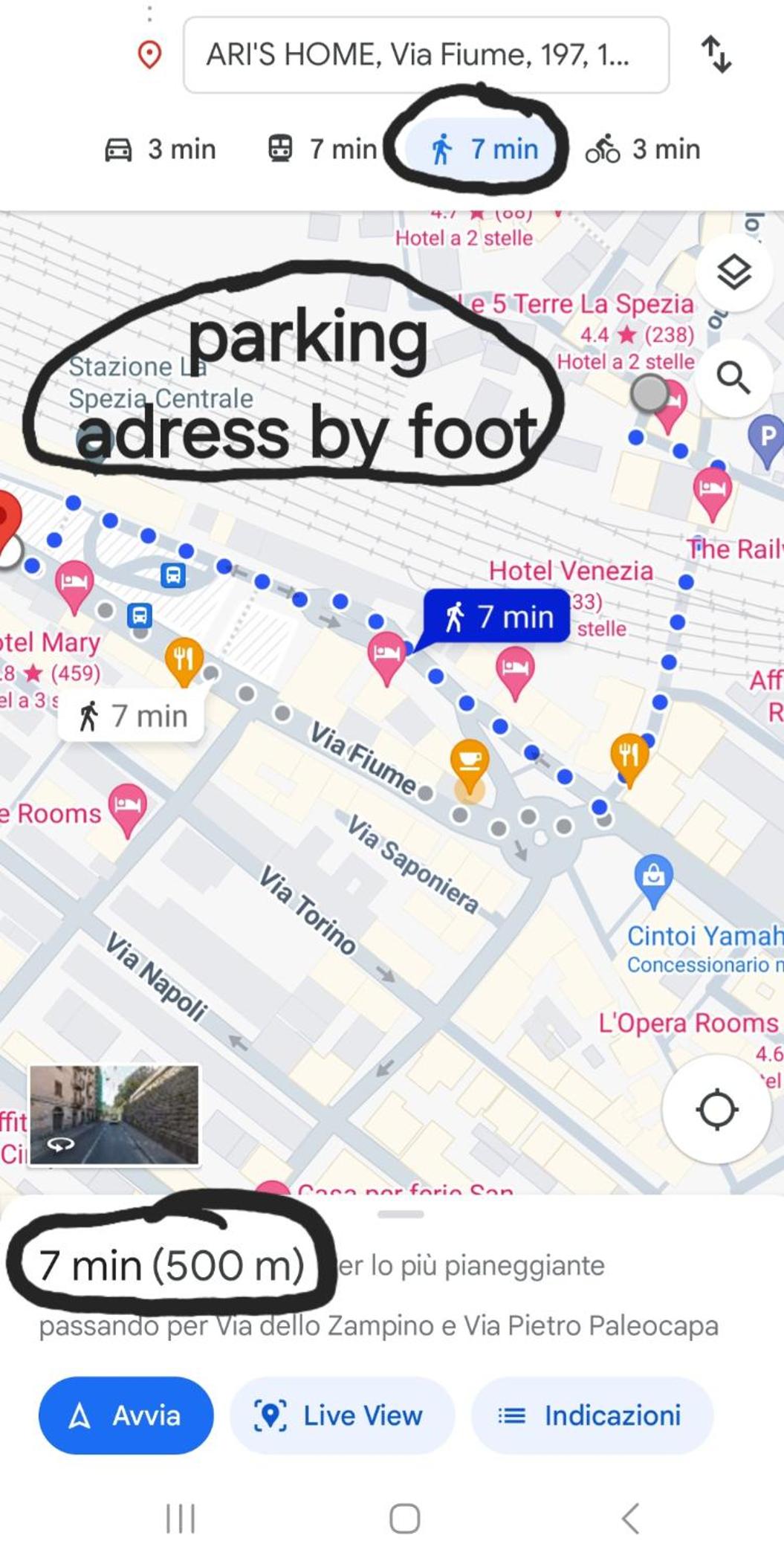This screenshot has width=784, height=1564.
Task: Tap the destination field ARI'S HOME
Action: coord(426,55)
